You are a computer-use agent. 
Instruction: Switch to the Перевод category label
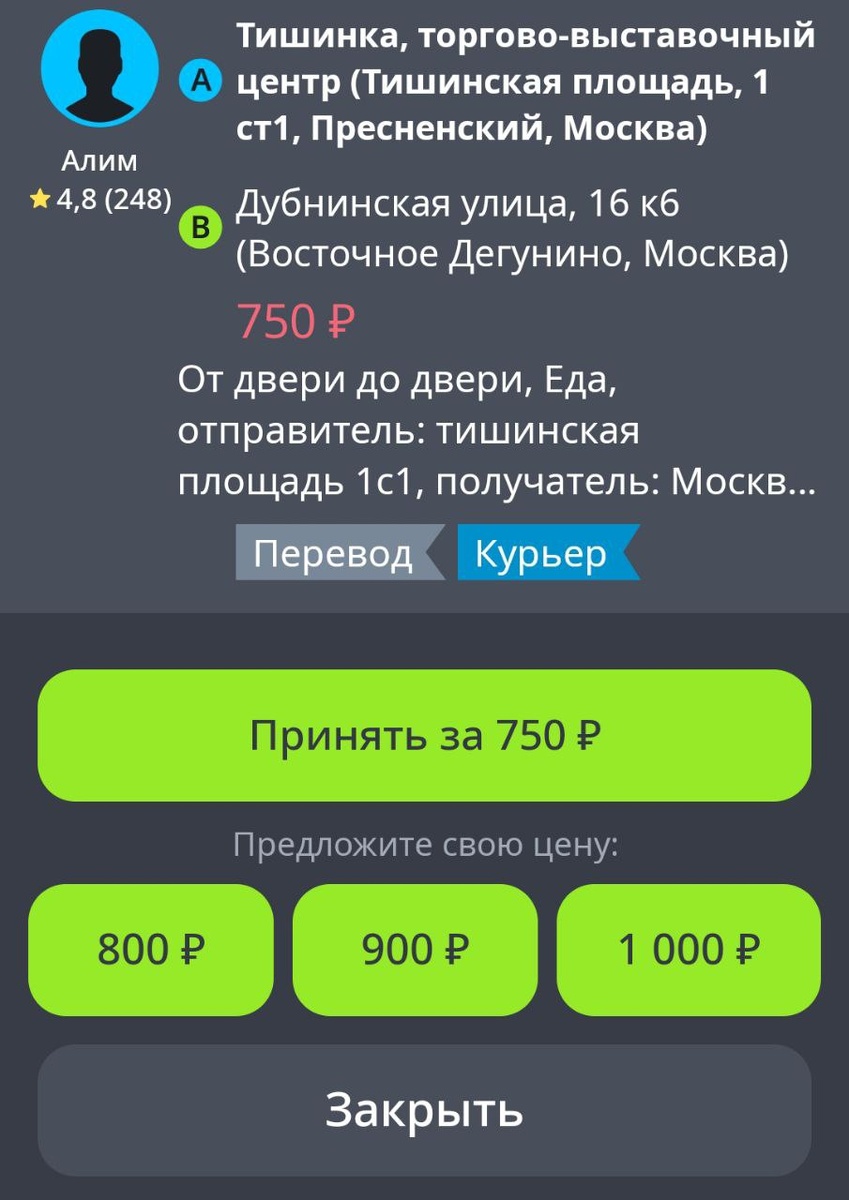click(336, 551)
